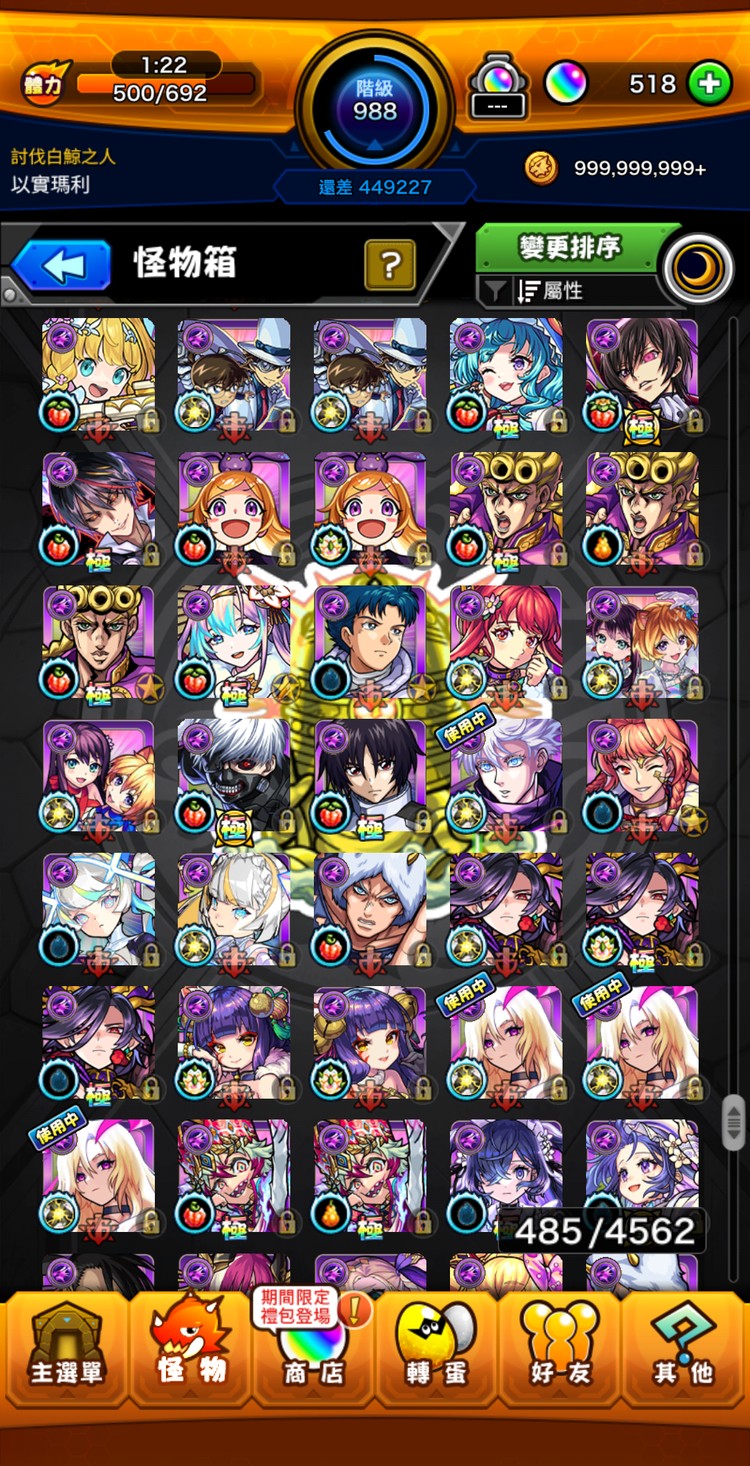Open the first blonde girl monster tile
Image resolution: width=750 pixels, height=1466 pixels.
coord(98,373)
